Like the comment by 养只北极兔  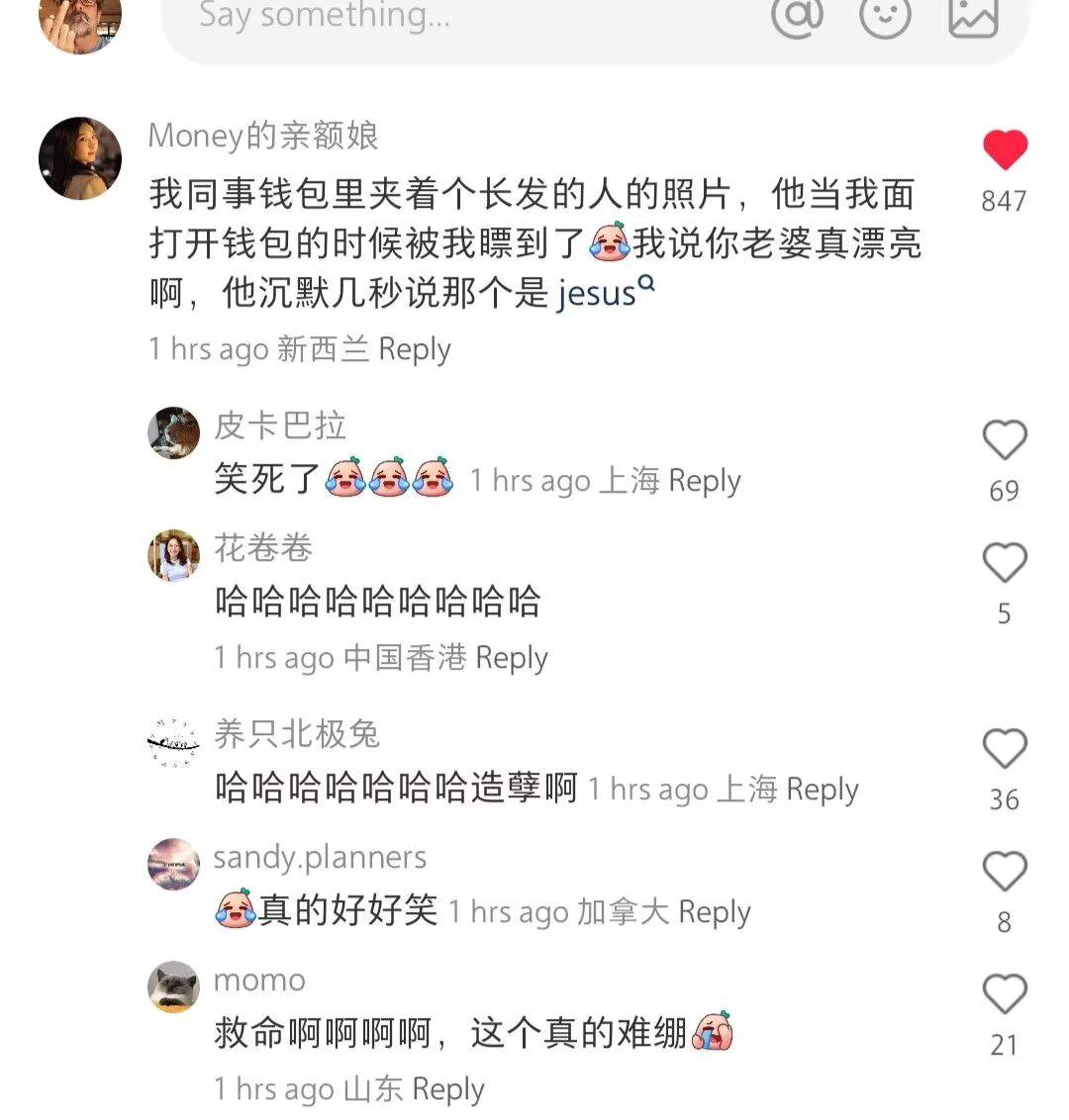(x=1004, y=749)
